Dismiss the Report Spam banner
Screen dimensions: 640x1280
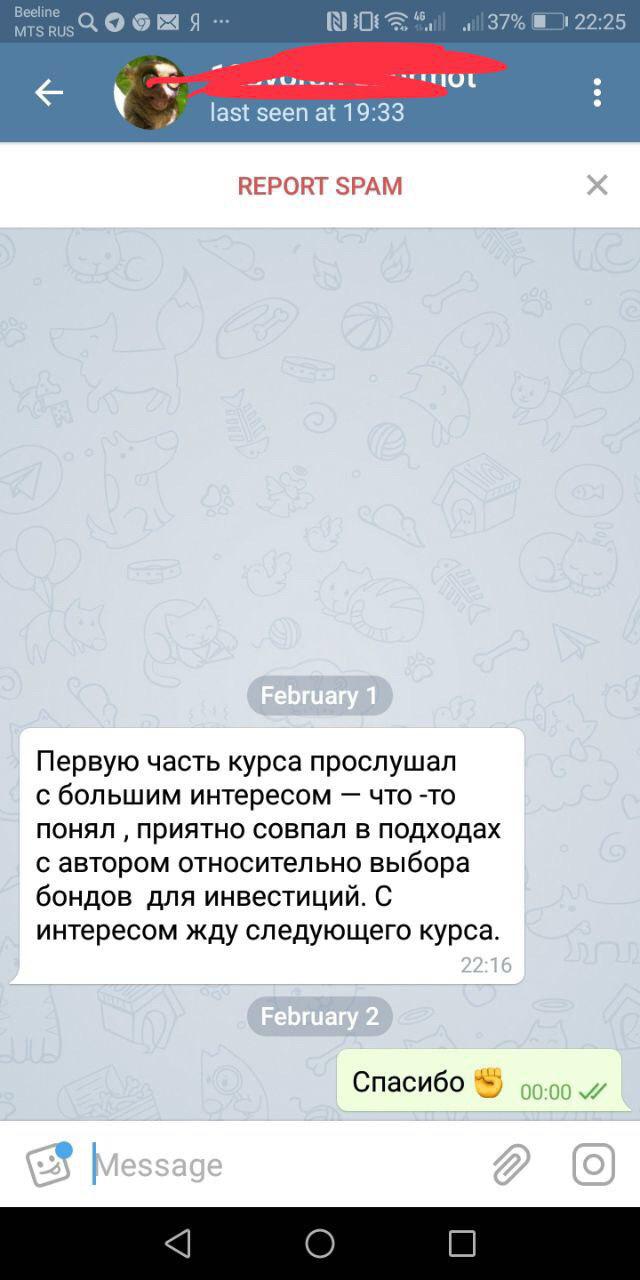coord(597,185)
